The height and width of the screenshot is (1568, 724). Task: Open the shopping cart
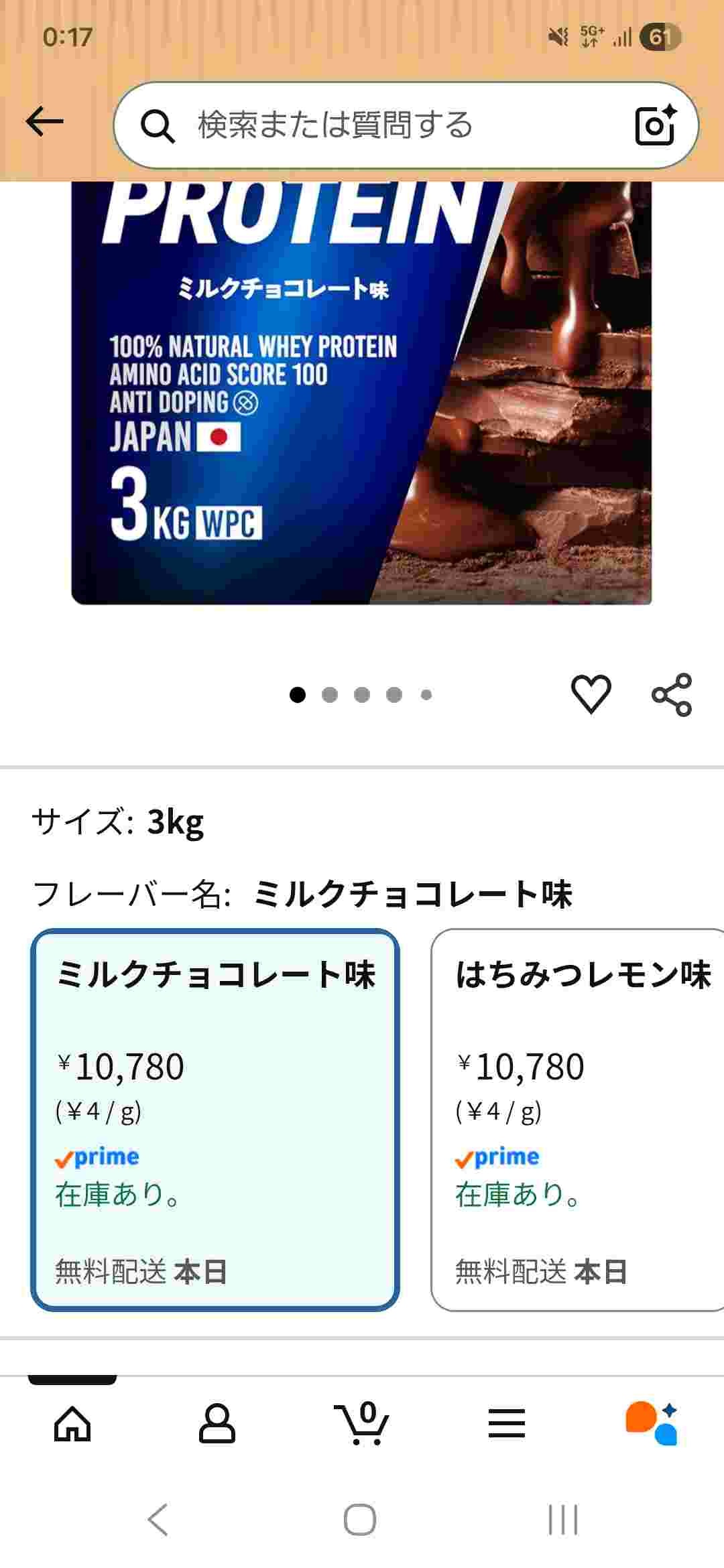pyautogui.click(x=362, y=1423)
